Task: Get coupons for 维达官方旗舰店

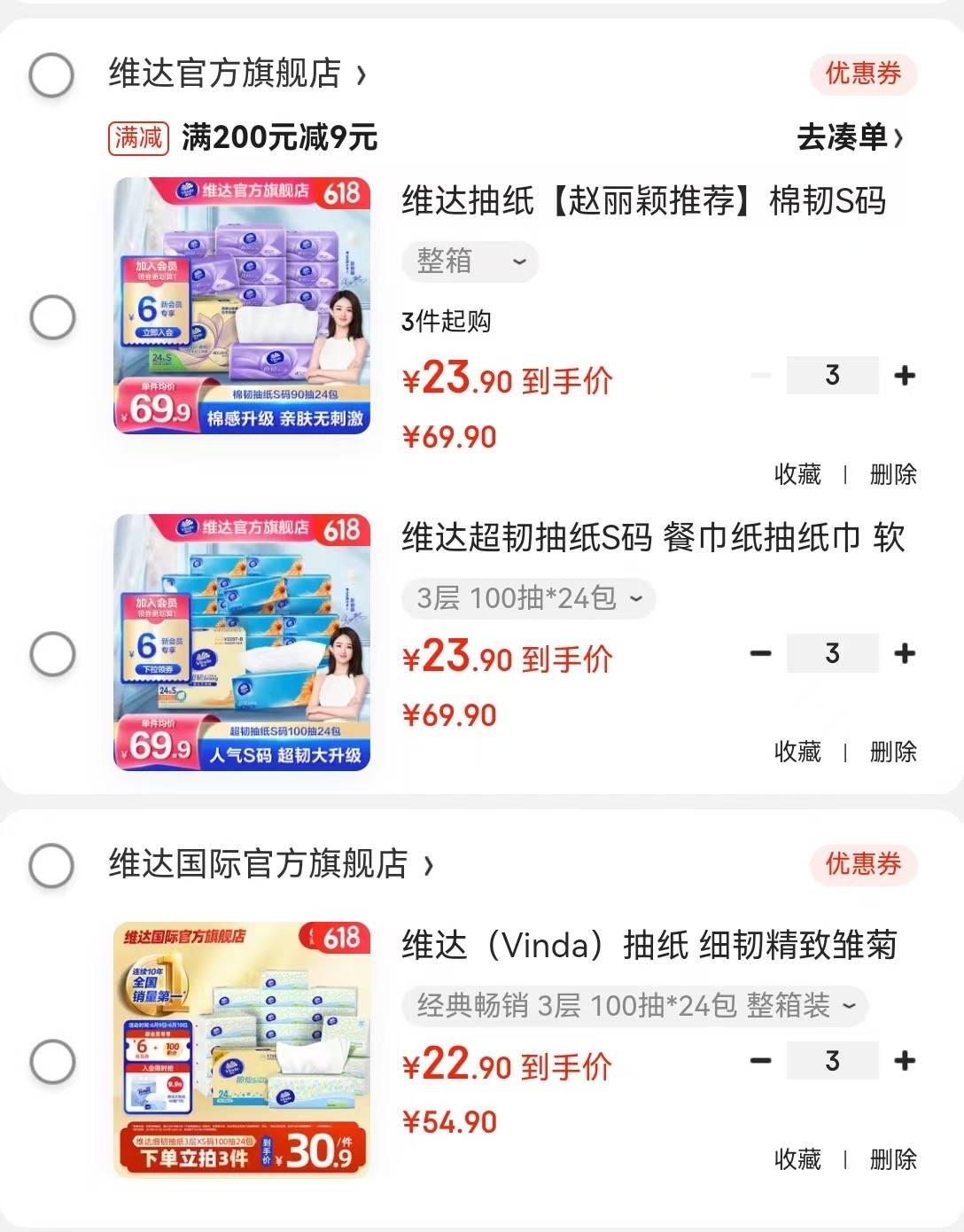Action: pos(862,74)
